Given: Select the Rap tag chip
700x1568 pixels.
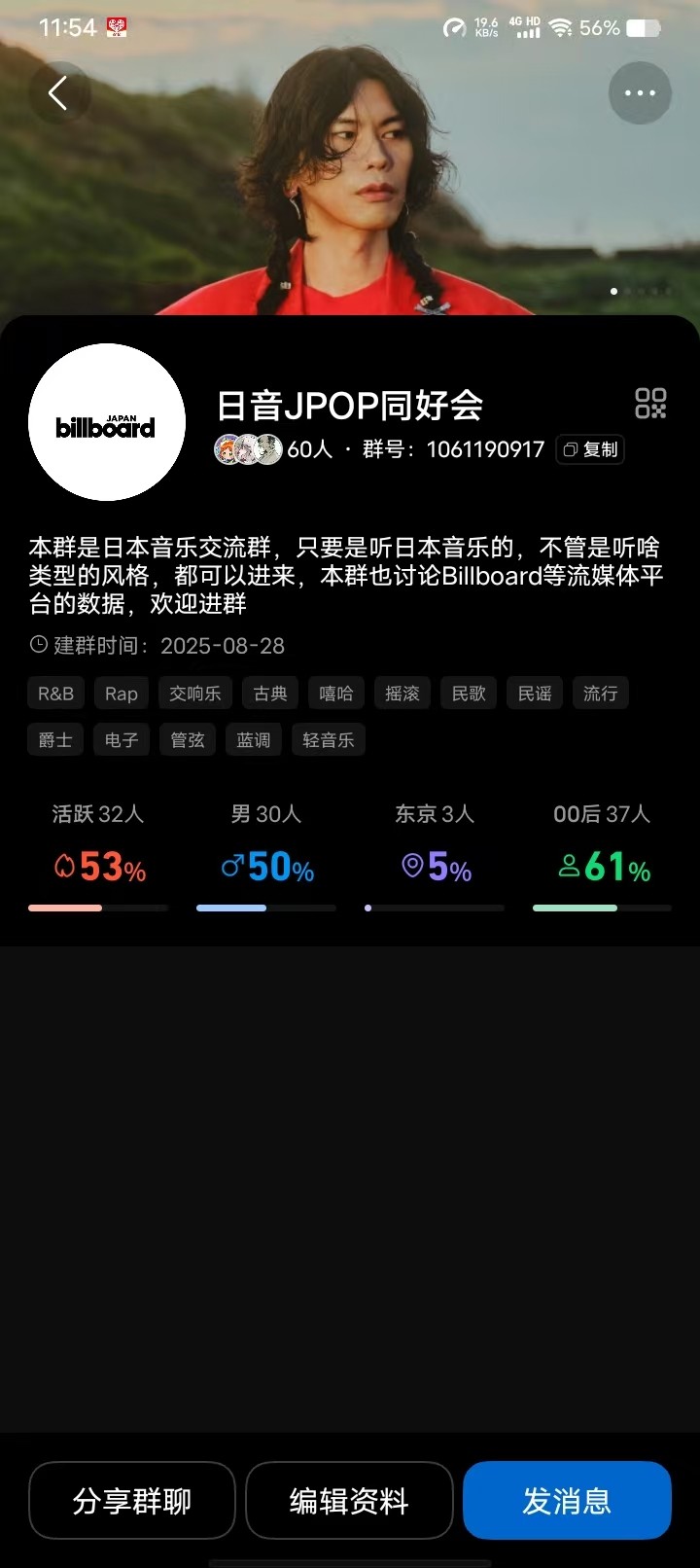Looking at the screenshot, I should [x=122, y=694].
